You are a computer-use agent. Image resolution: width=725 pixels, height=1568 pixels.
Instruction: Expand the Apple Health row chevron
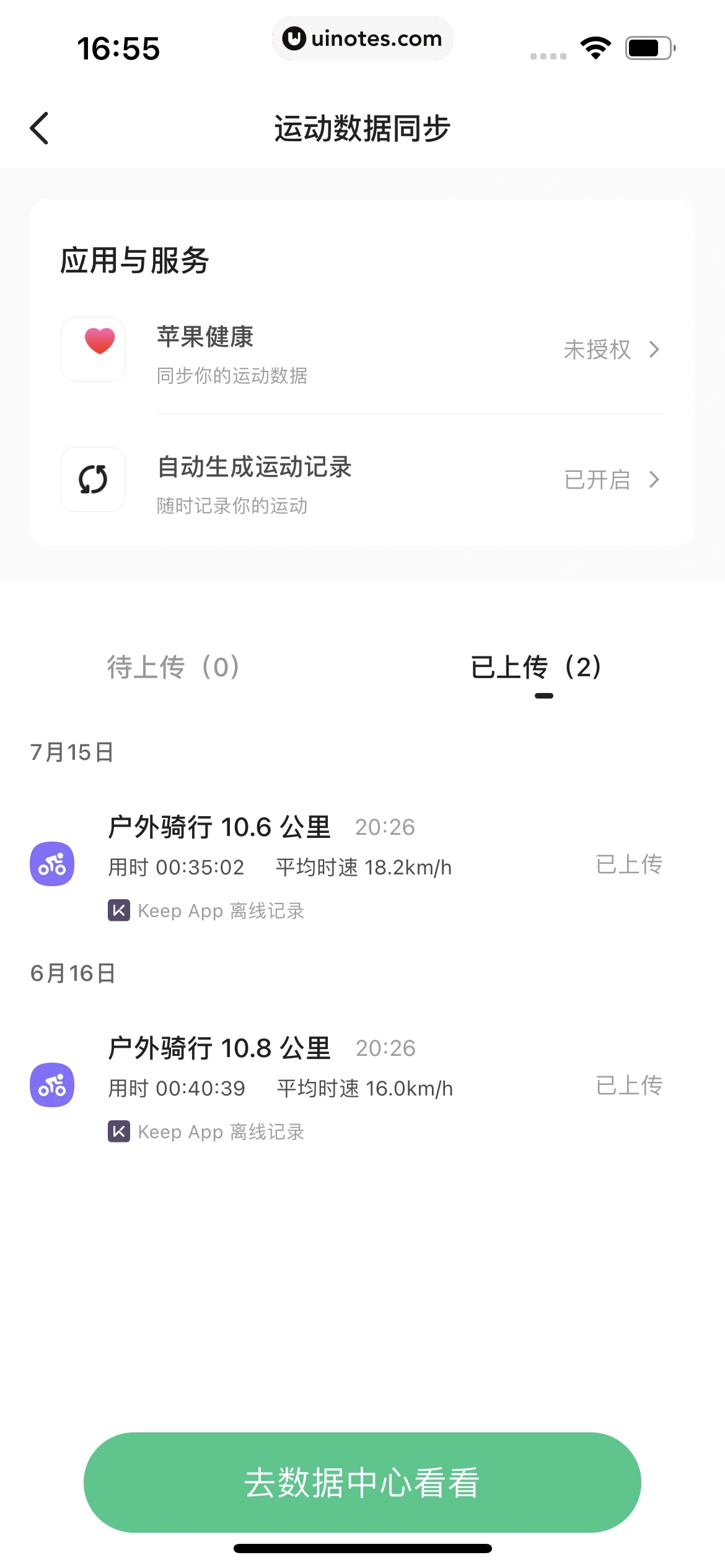[654, 349]
